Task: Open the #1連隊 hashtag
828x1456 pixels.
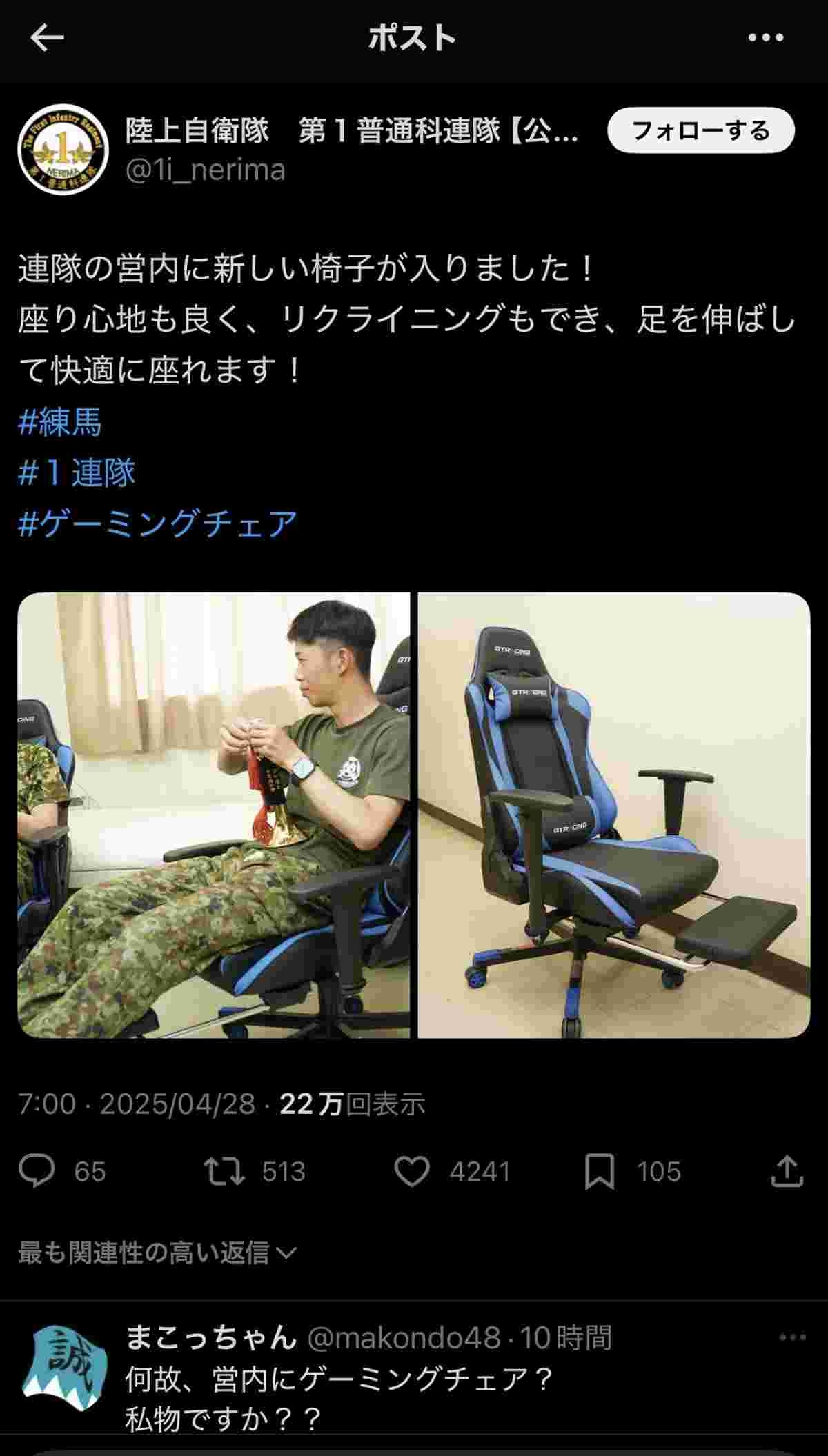Action: (x=77, y=473)
